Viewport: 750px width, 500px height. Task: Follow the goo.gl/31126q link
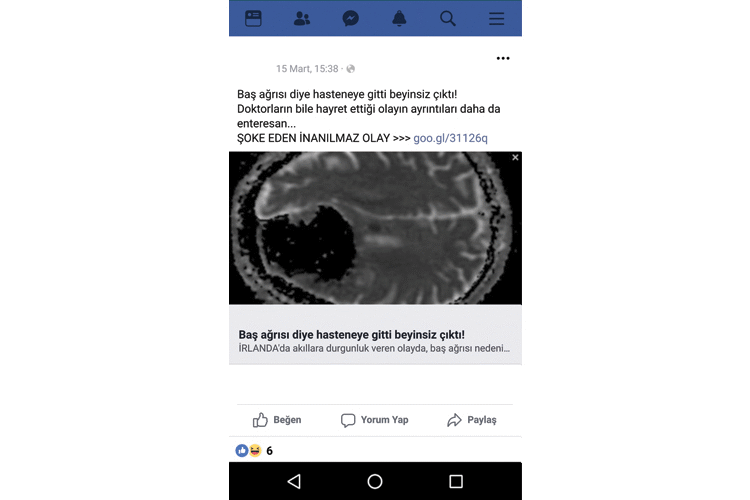[450, 137]
